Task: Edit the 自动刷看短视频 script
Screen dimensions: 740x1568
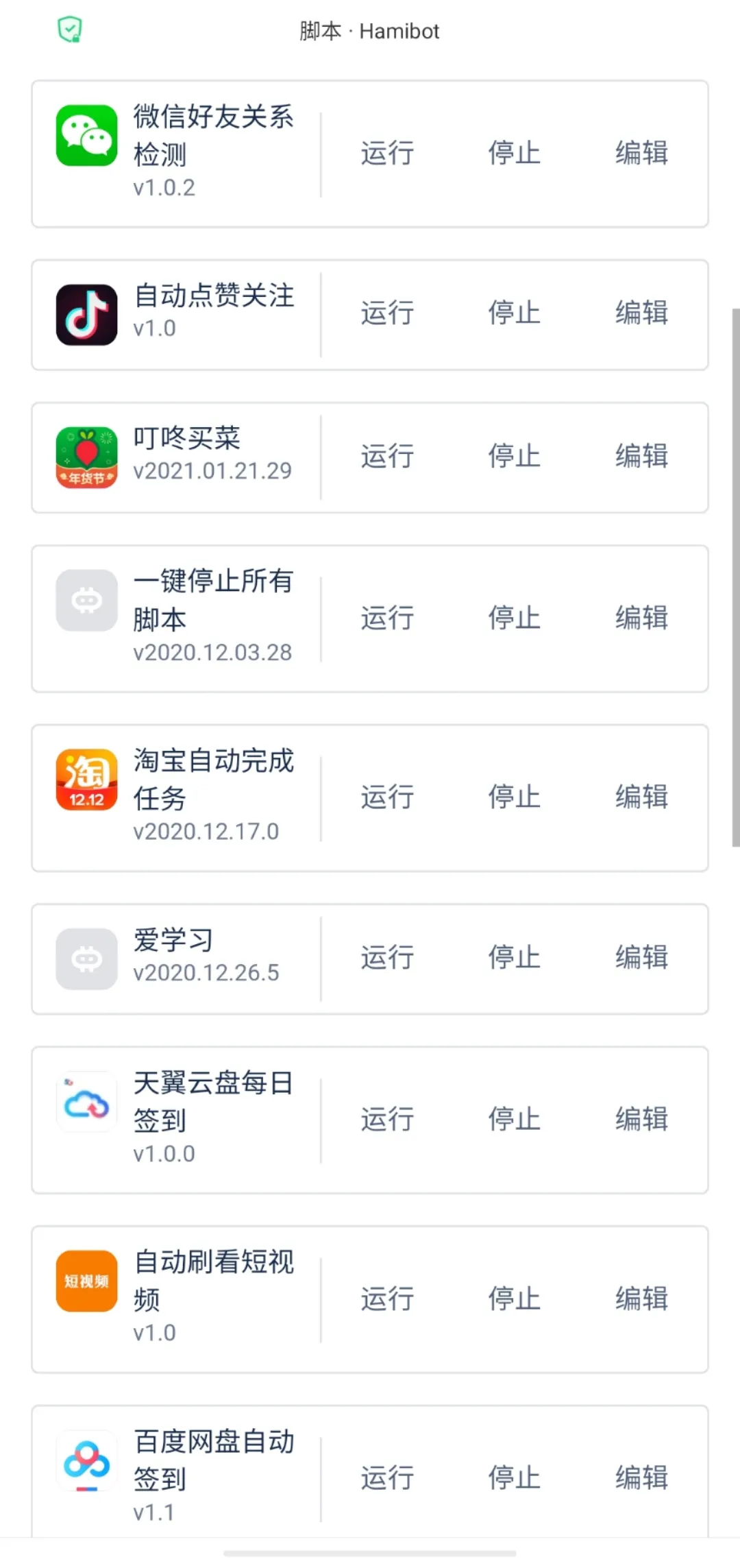Action: click(x=640, y=1298)
